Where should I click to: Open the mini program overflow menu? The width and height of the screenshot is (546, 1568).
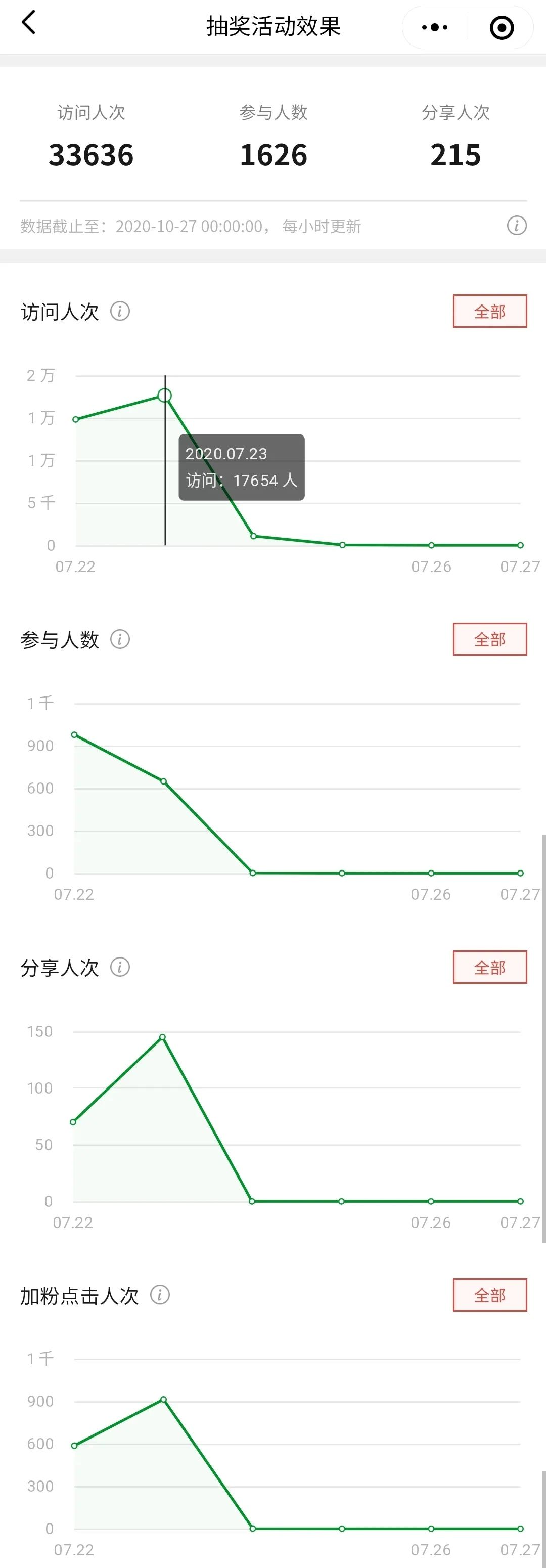435,27
